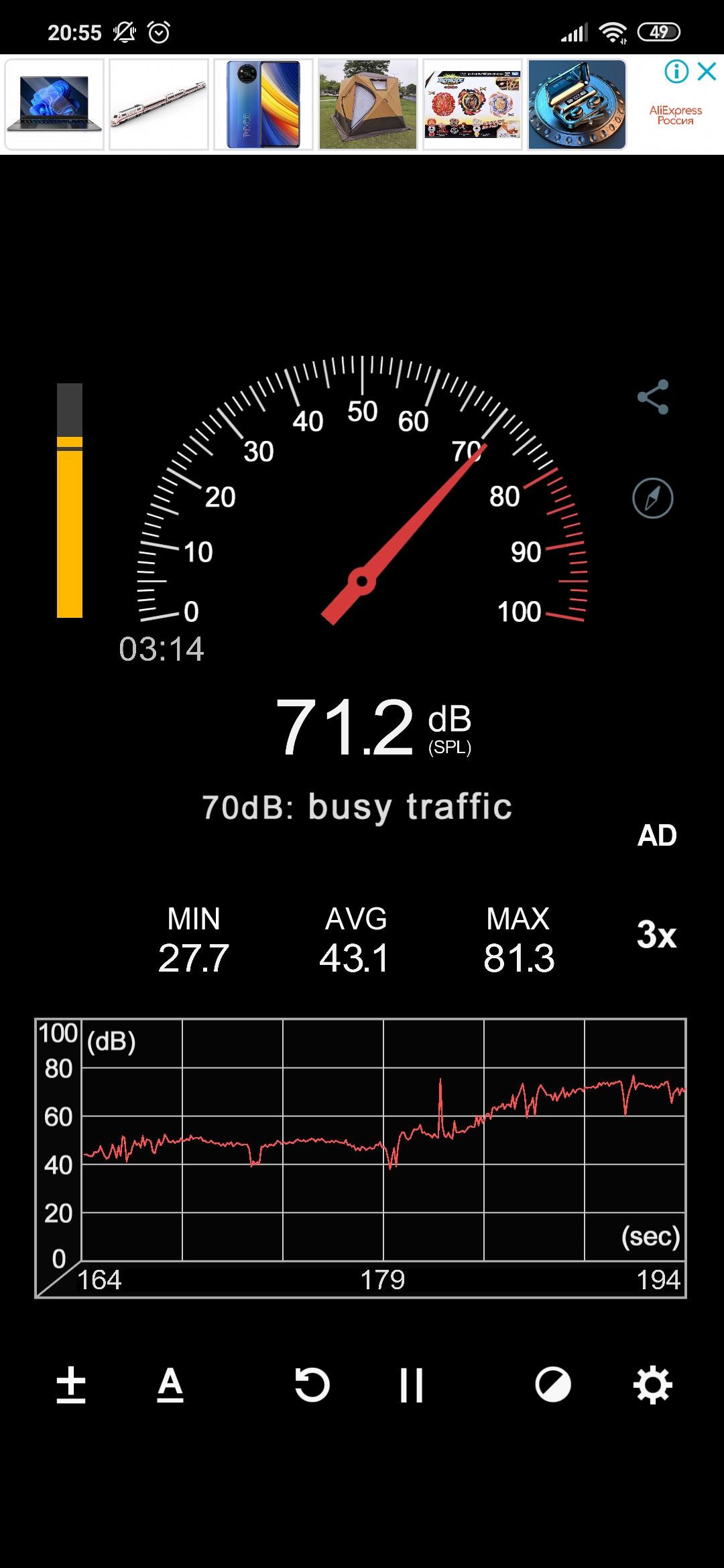The image size is (724, 1568).
Task: Switch the display theme contrast
Action: [x=553, y=1384]
